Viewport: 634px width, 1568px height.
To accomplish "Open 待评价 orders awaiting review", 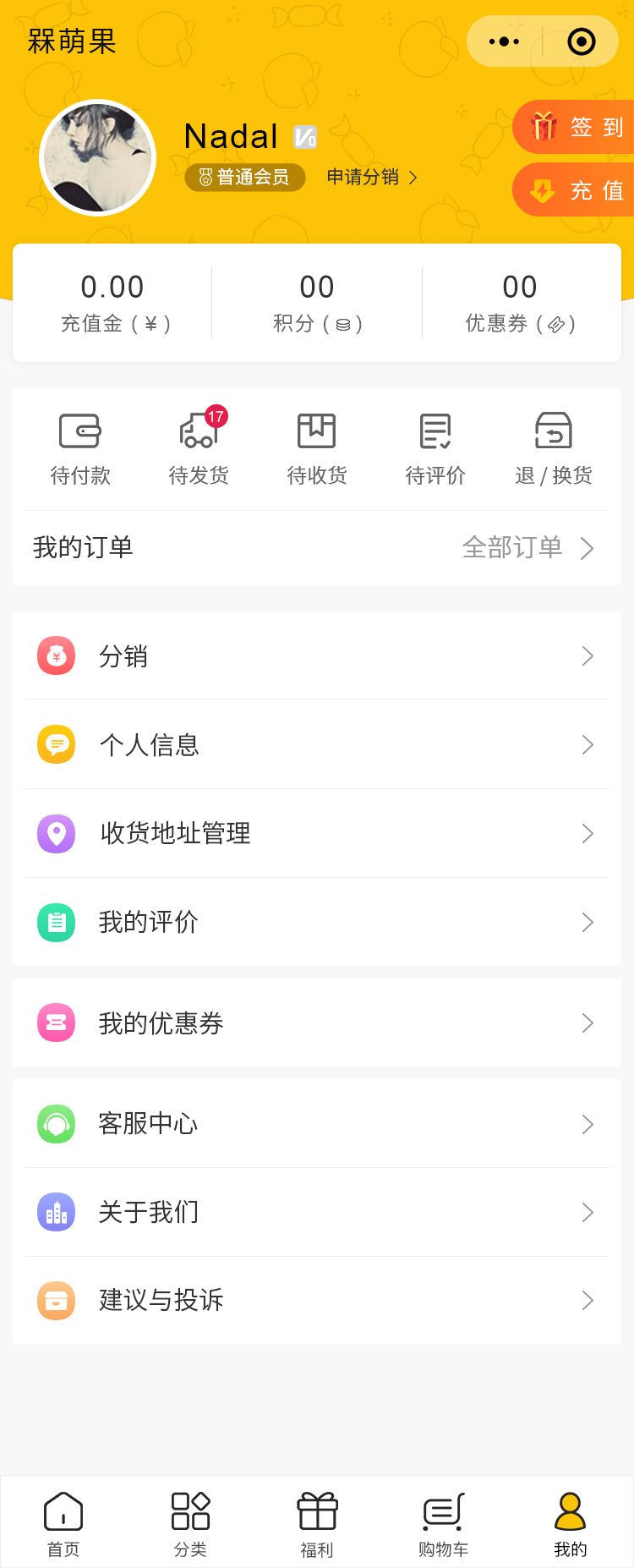I will tap(435, 449).
